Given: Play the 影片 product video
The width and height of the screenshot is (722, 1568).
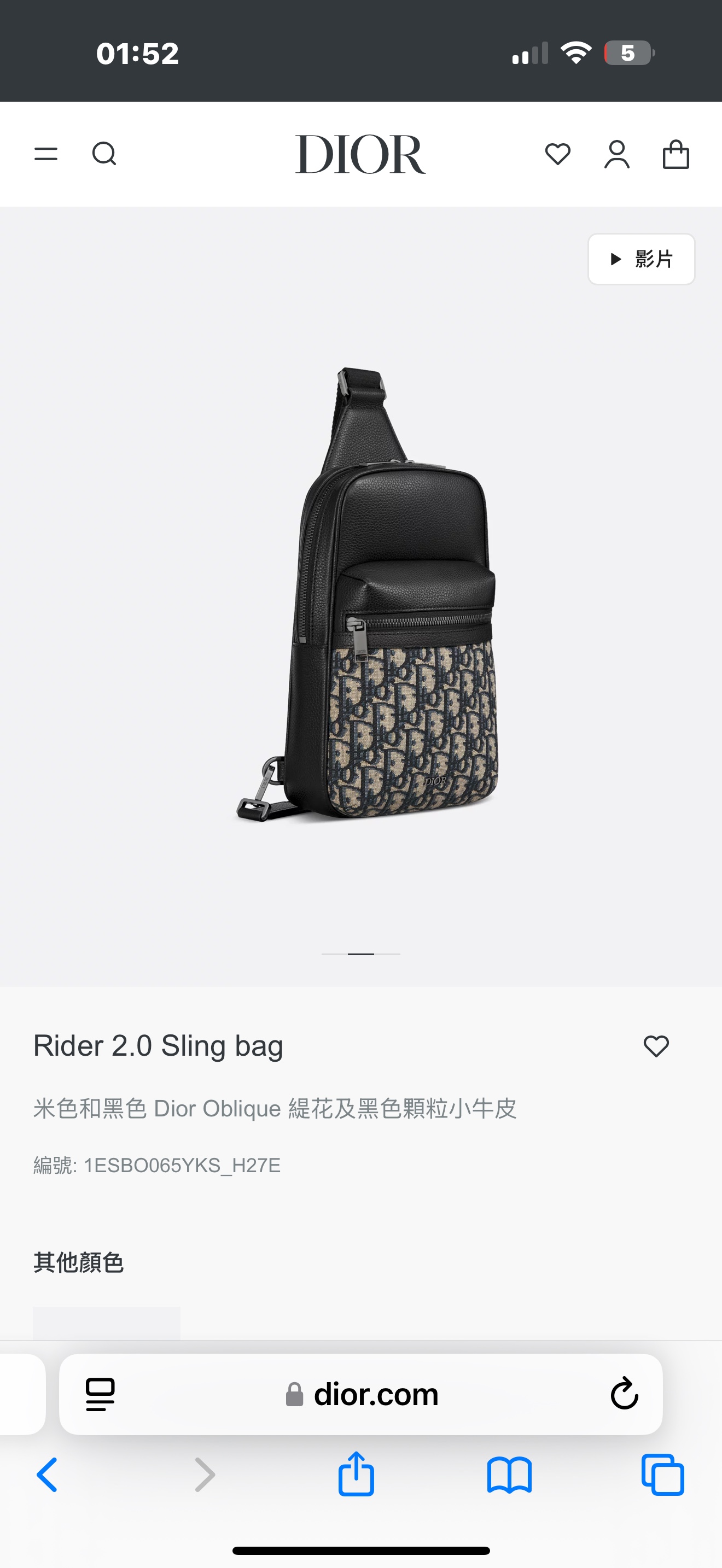Looking at the screenshot, I should [641, 259].
